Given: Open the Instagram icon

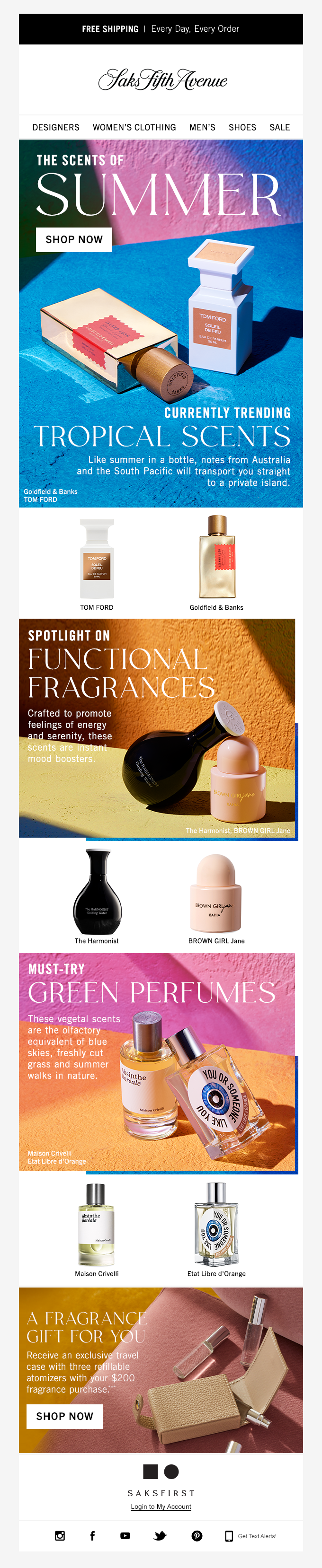Looking at the screenshot, I should 60,1536.
